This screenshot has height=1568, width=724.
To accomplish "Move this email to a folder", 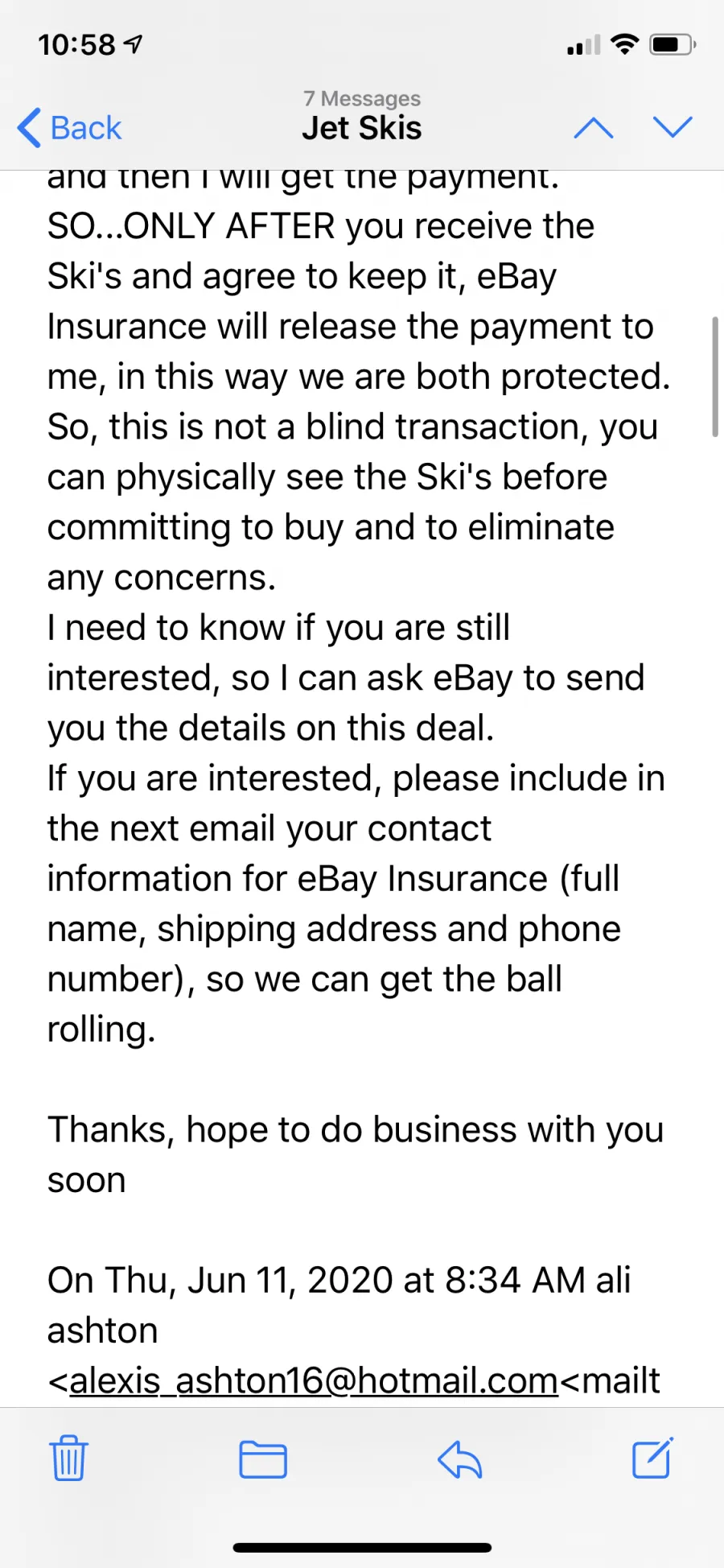I will tap(263, 1459).
